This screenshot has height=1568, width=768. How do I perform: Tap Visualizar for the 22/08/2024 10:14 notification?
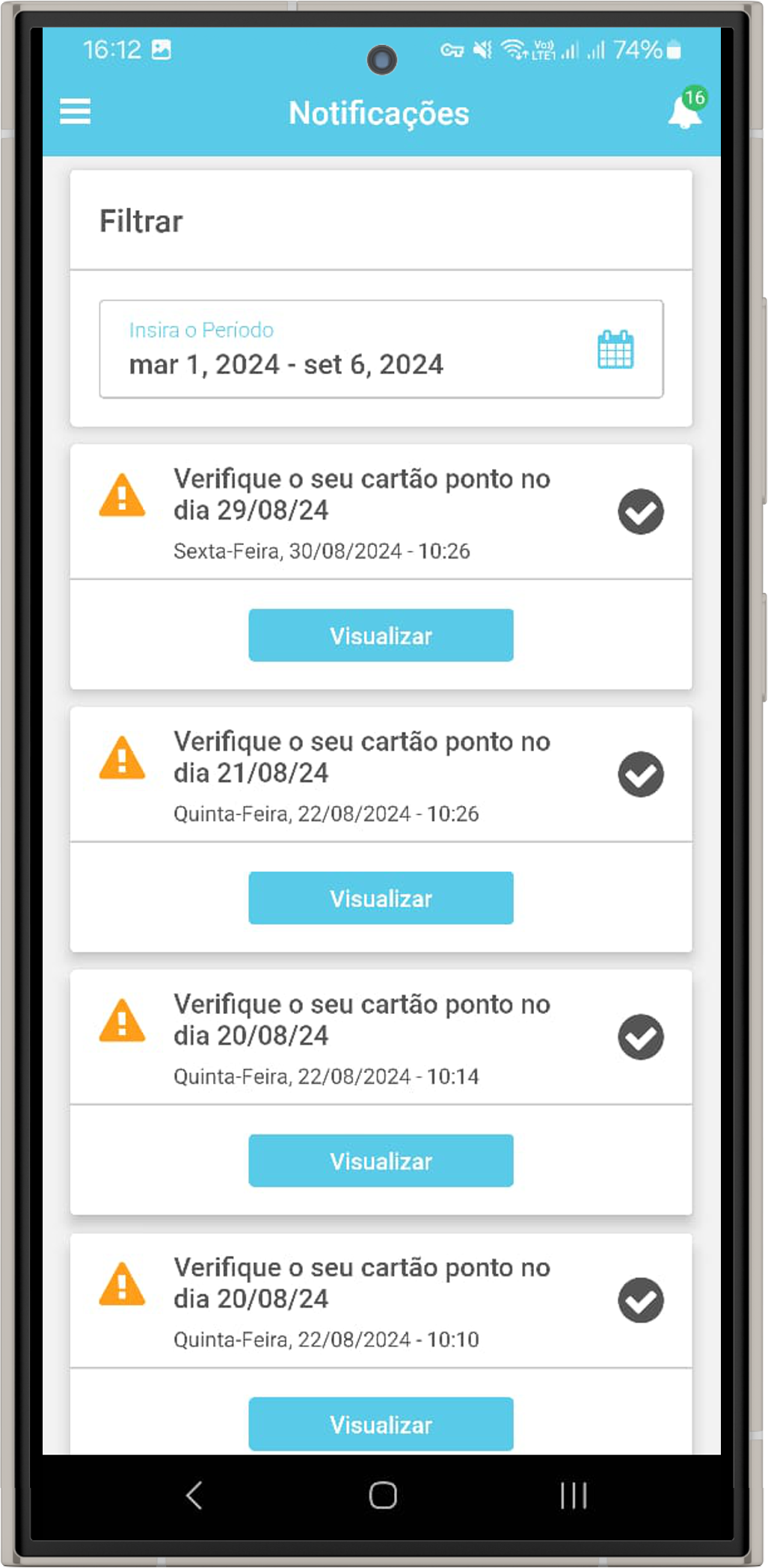click(x=381, y=1160)
